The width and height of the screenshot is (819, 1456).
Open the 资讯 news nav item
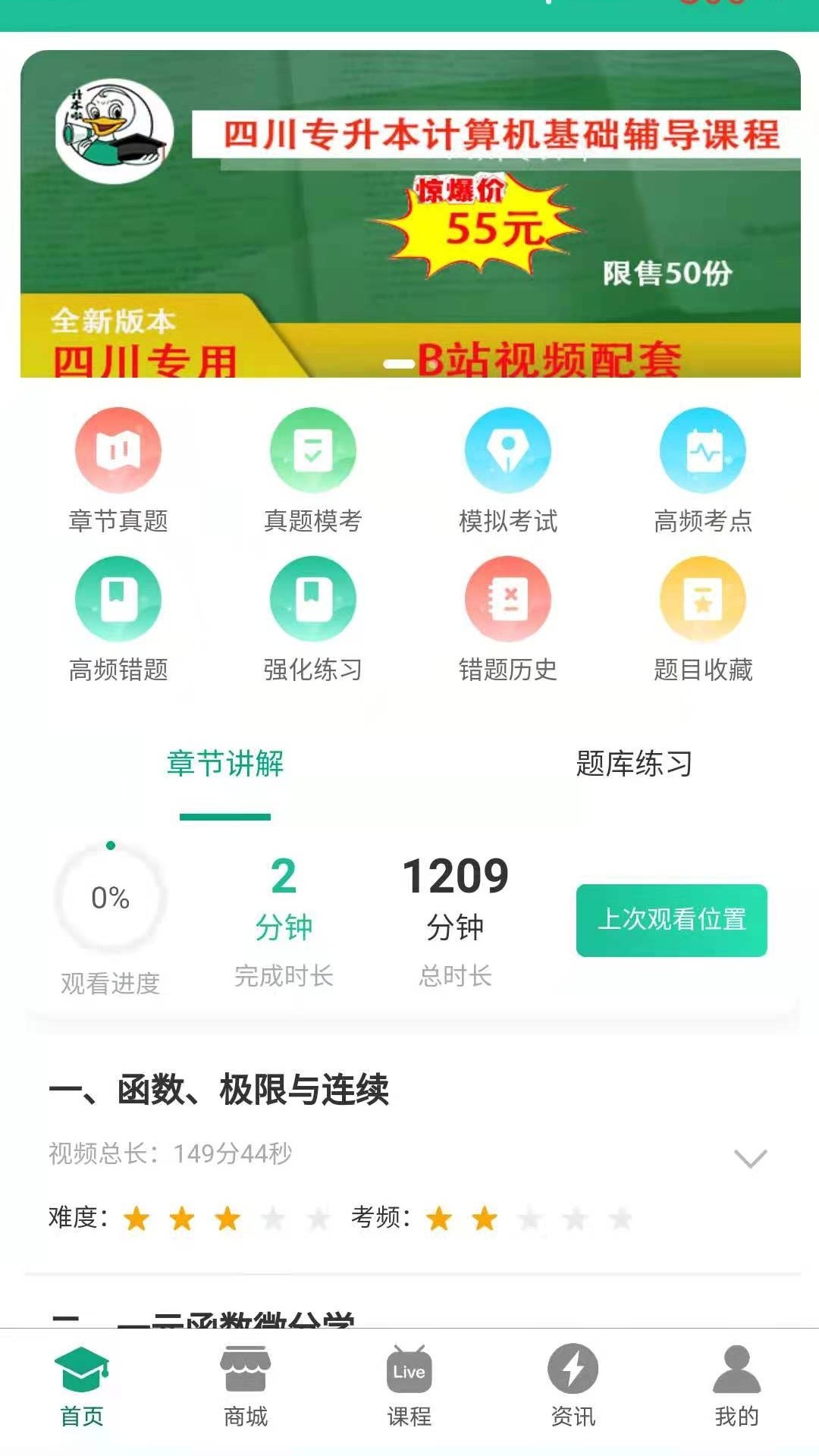pyautogui.click(x=573, y=1388)
